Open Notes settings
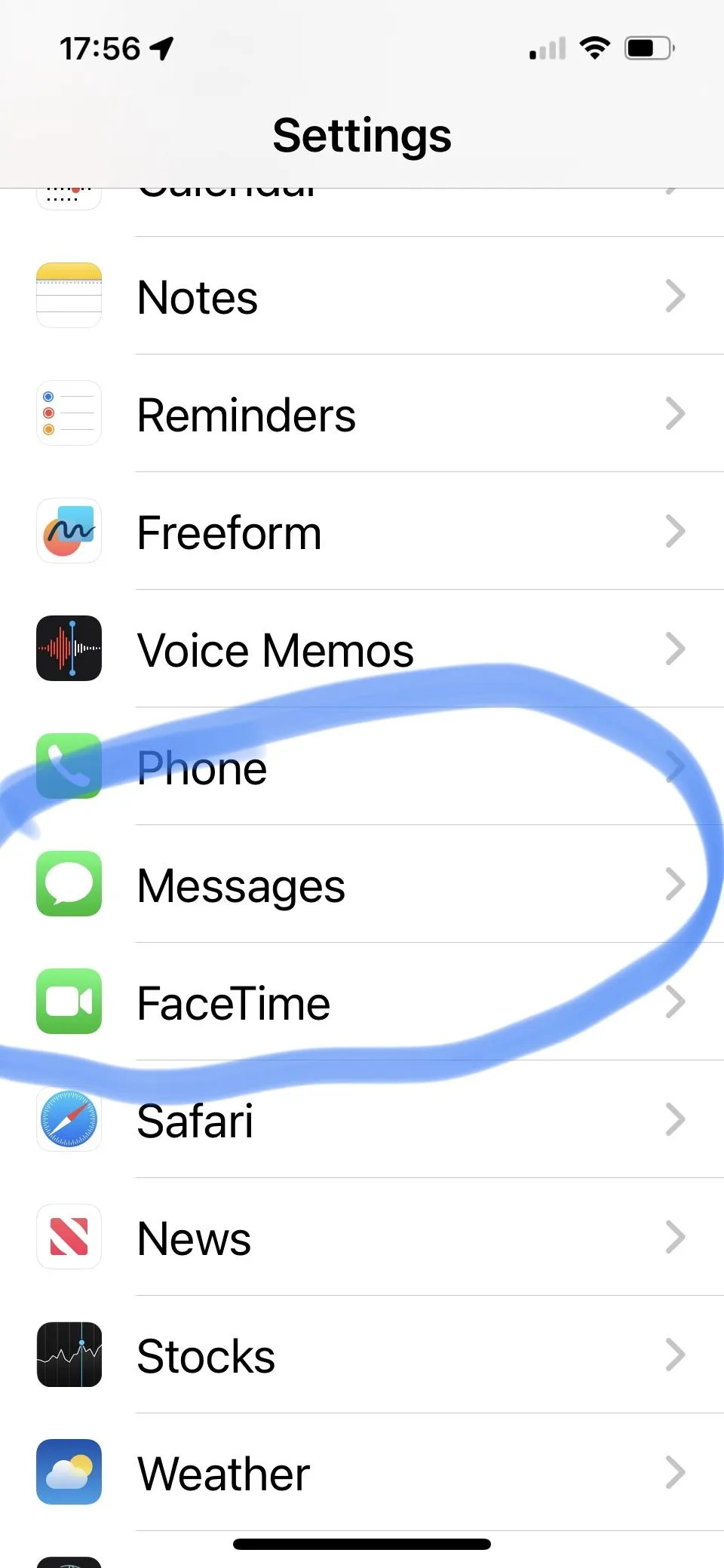 click(362, 296)
